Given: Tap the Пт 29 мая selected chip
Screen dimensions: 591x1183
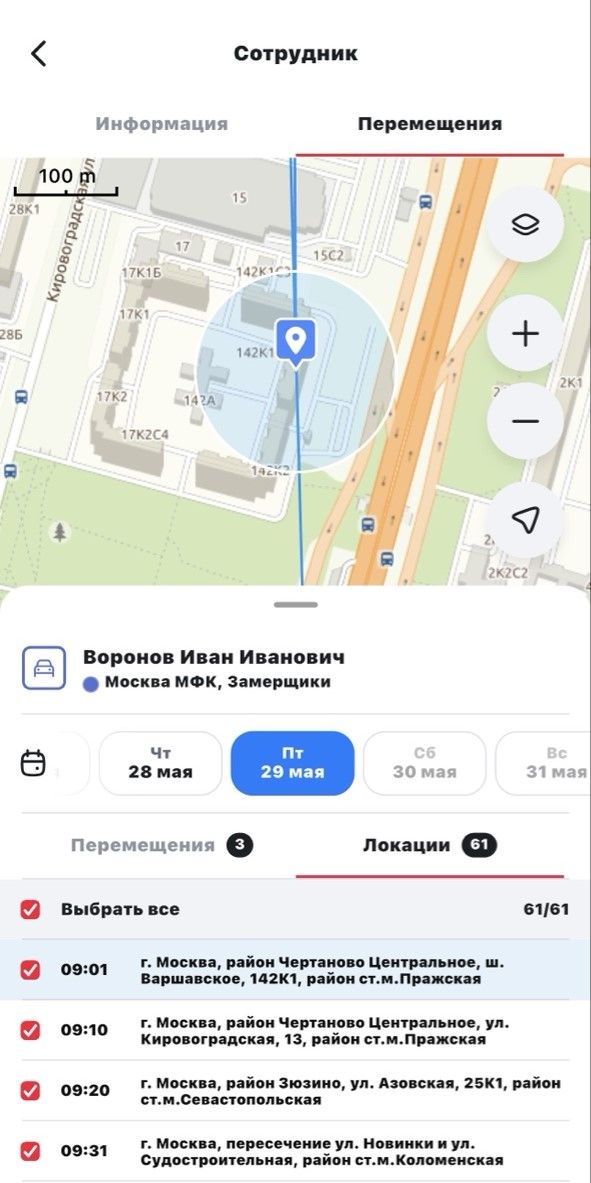Looking at the screenshot, I should (292, 763).
